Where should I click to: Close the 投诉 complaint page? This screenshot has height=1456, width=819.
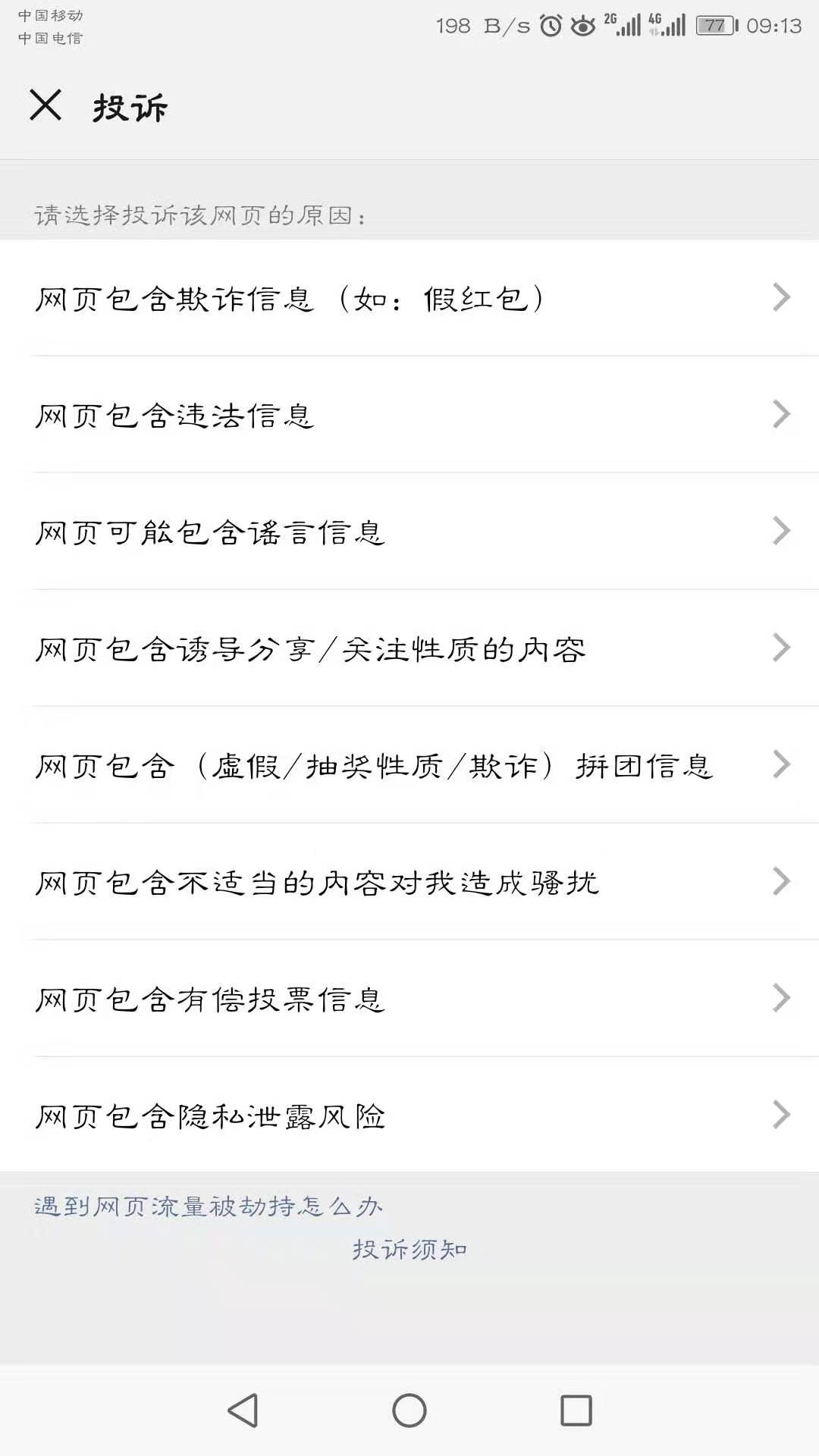tap(45, 105)
